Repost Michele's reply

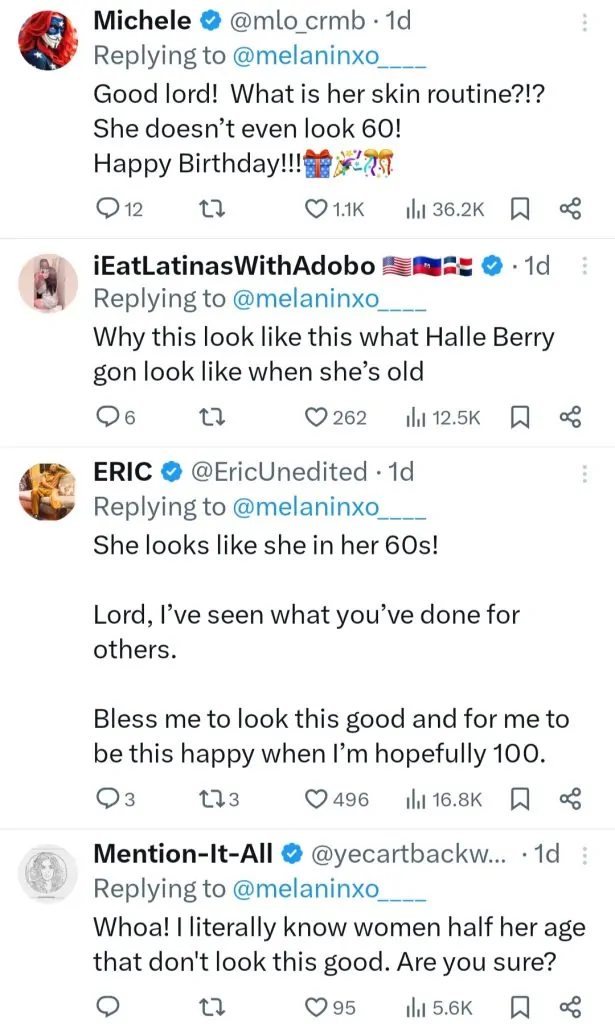[211, 209]
